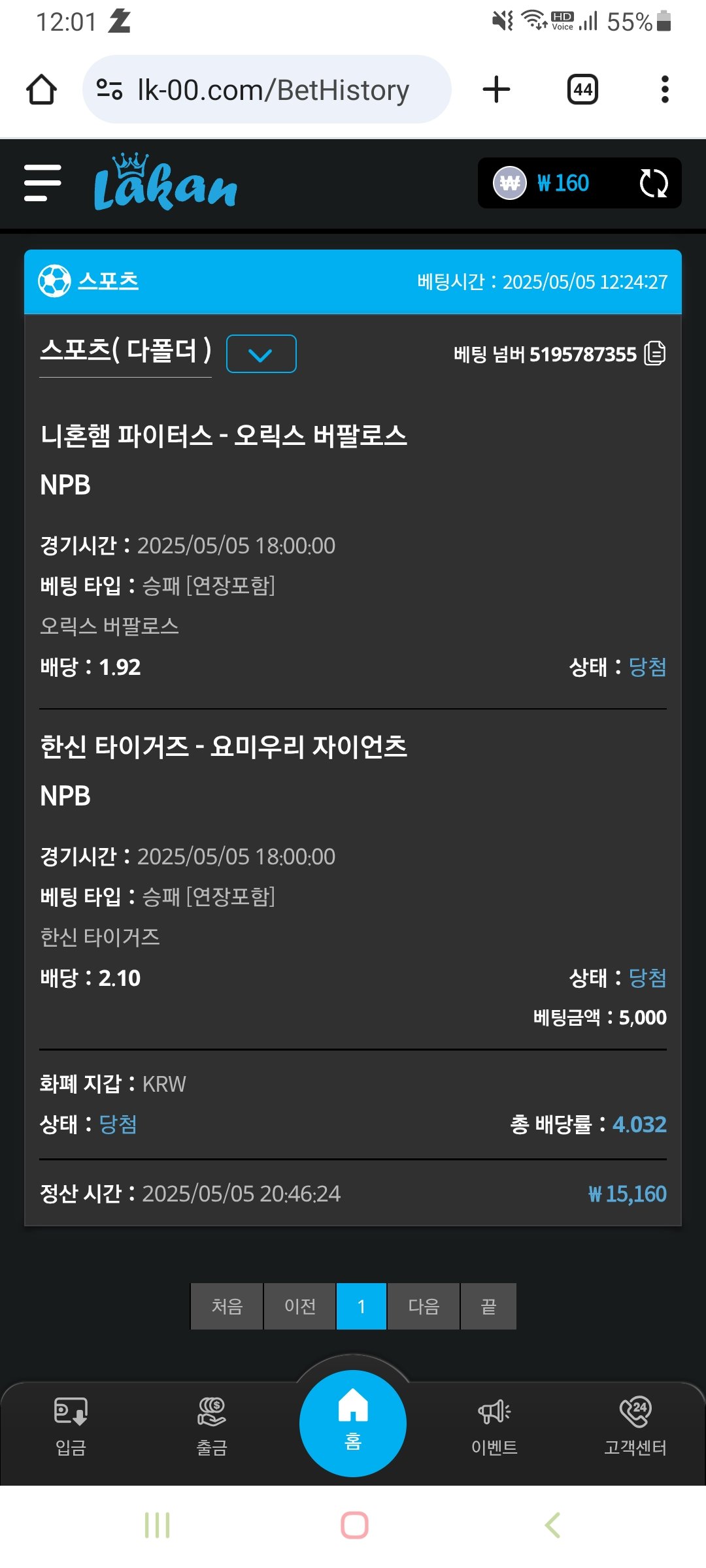Open the browser overflow menu
The image size is (706, 1568).
pyautogui.click(x=665, y=90)
